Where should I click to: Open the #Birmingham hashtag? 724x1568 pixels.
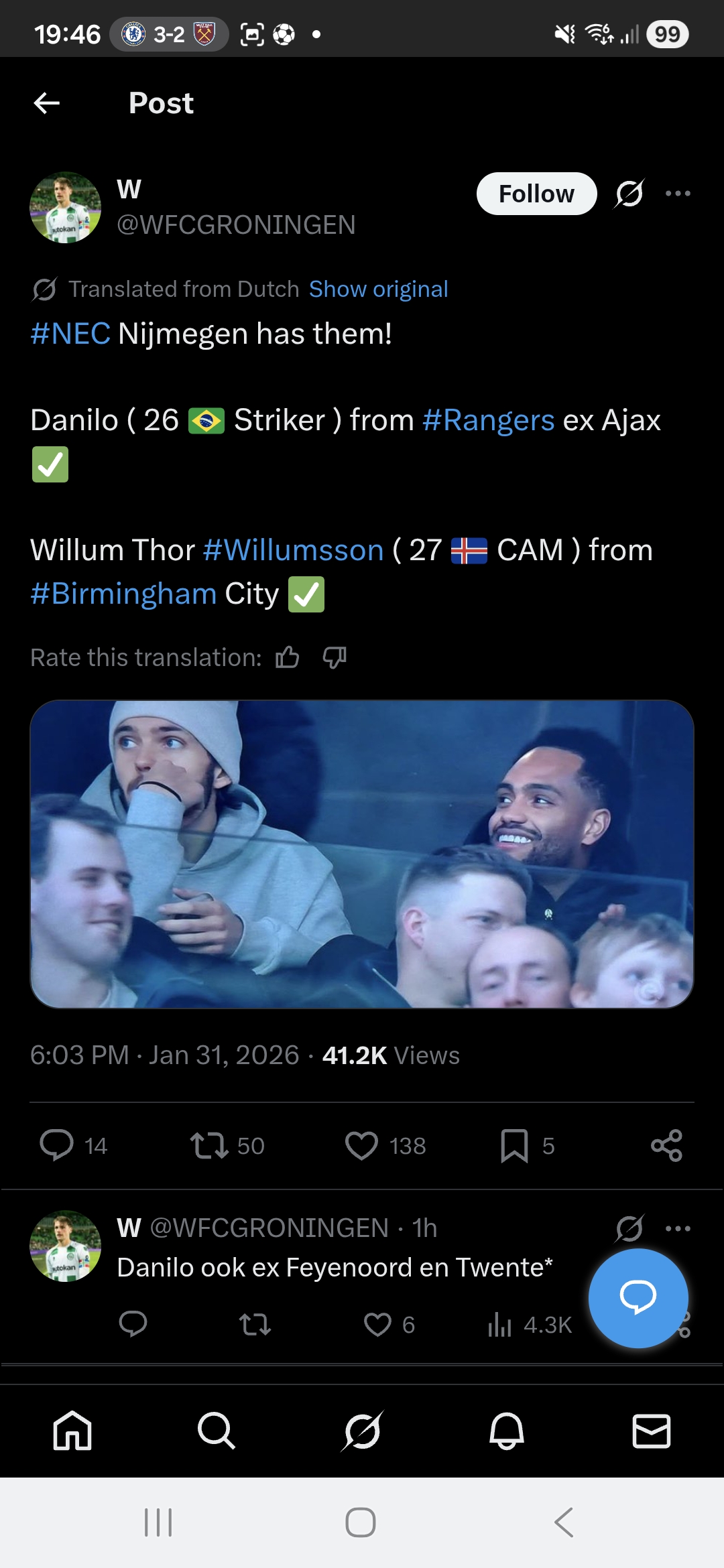click(123, 594)
